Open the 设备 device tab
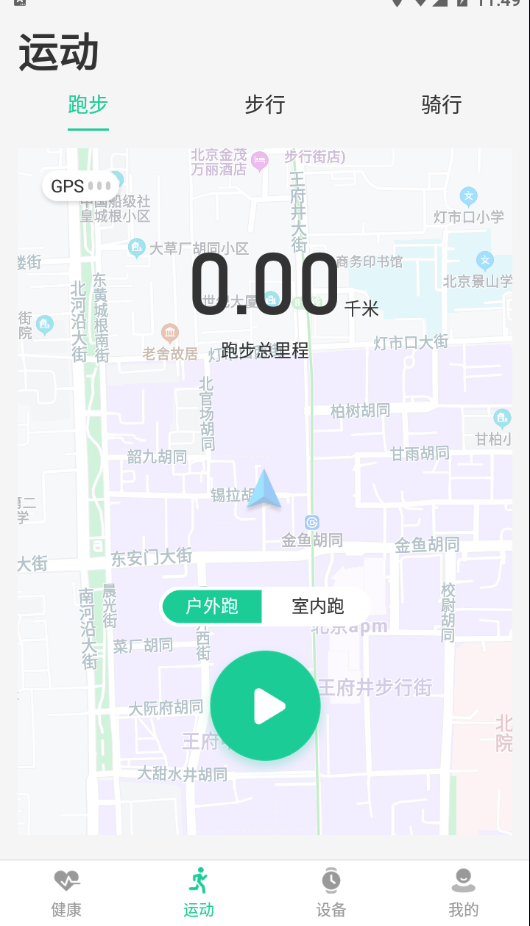The image size is (530, 926). click(331, 893)
